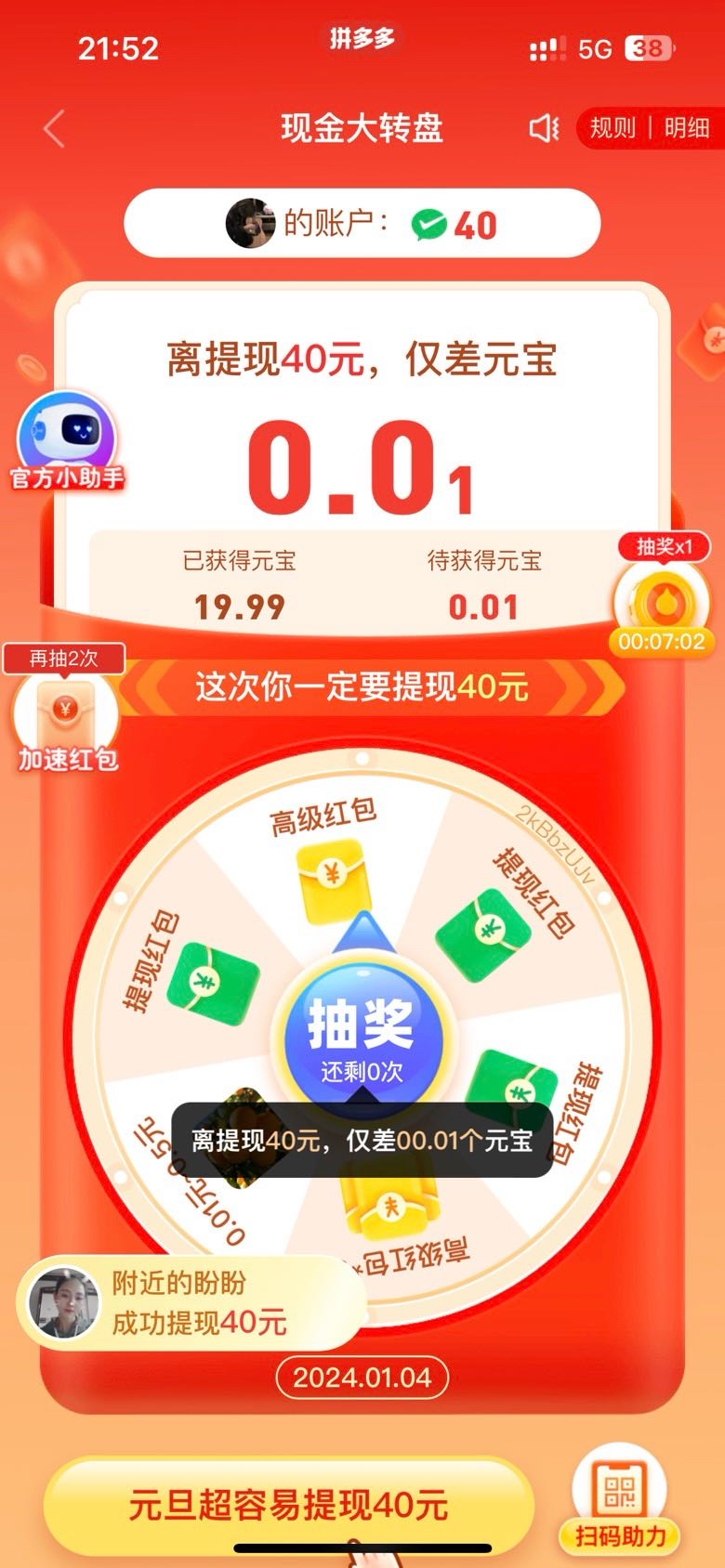Open the 规则 rules page
The height and width of the screenshot is (1568, 725).
tap(613, 128)
